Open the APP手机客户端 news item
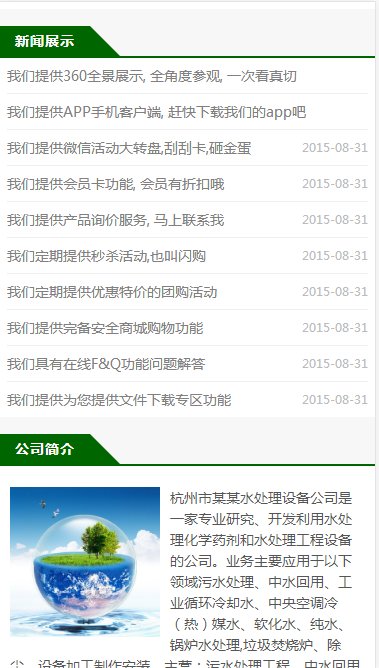 (156, 112)
